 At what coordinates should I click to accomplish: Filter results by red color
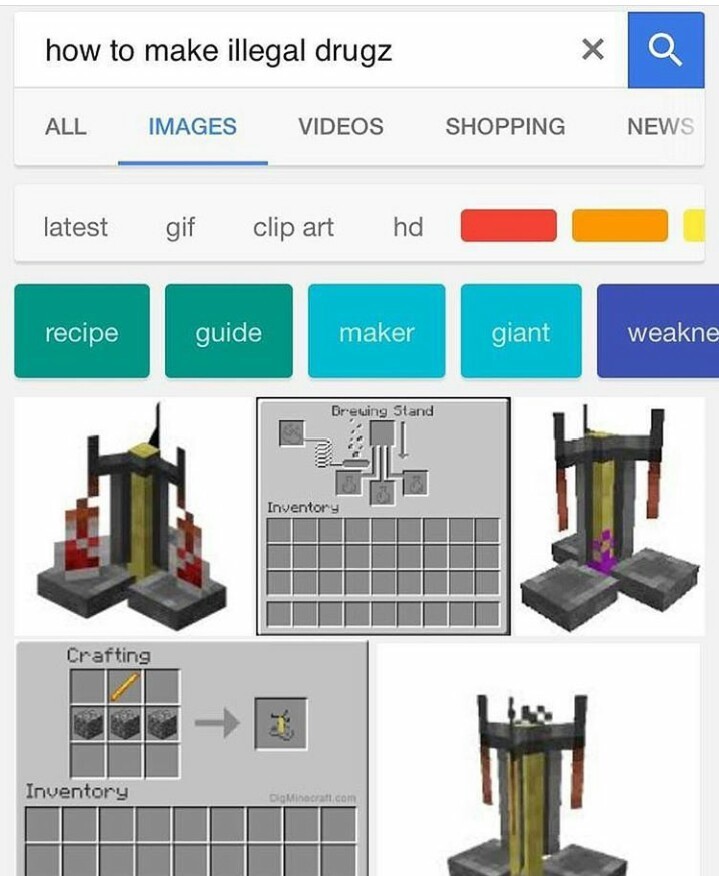508,226
